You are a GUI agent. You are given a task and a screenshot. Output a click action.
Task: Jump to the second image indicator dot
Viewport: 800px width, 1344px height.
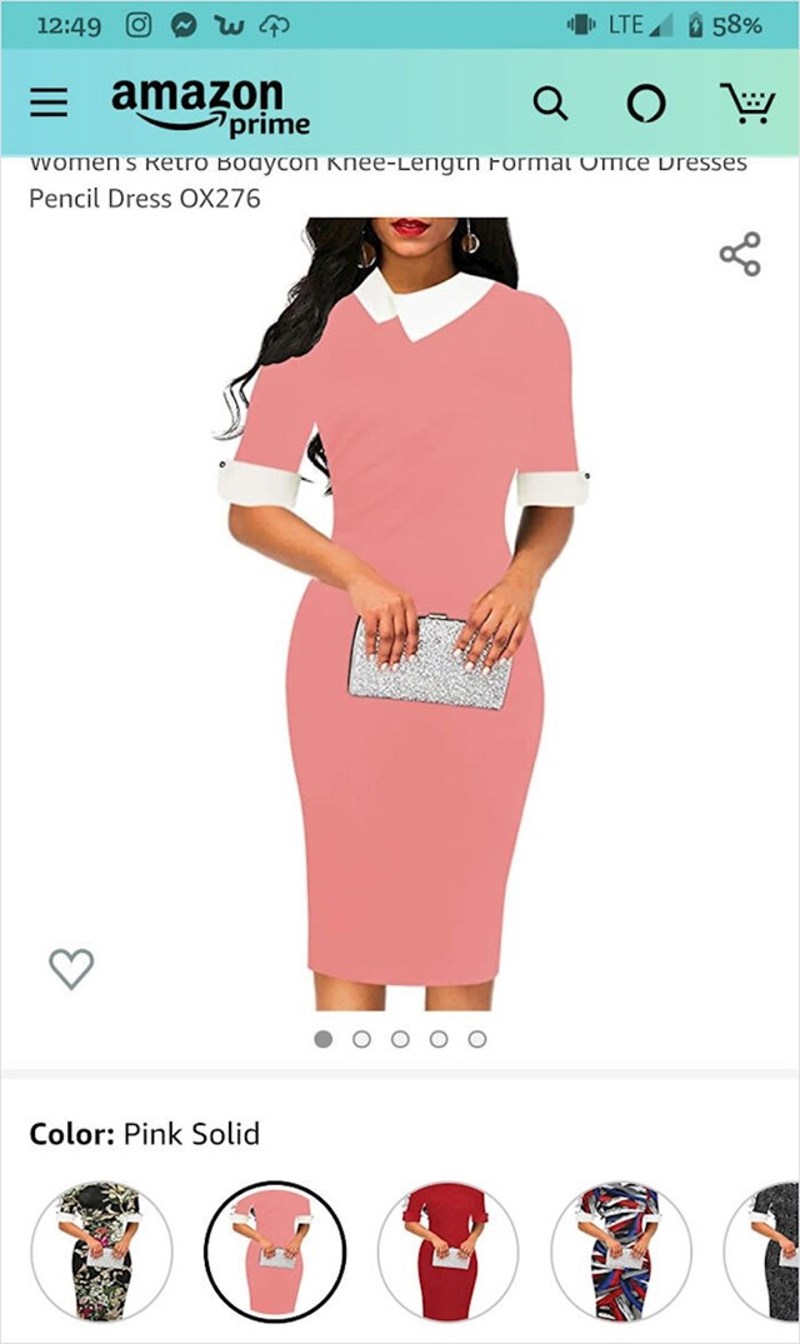coord(362,1039)
